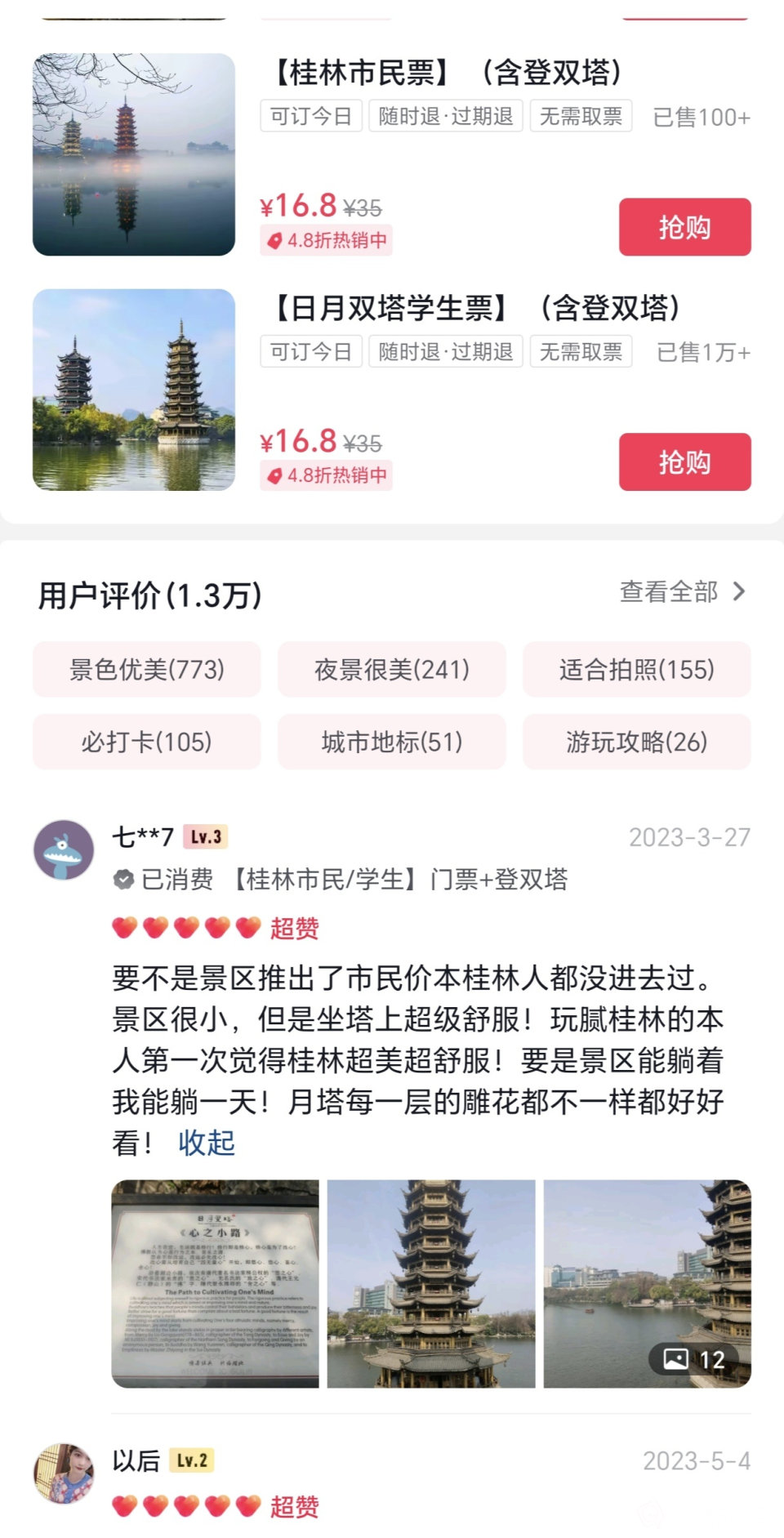Filter reviews by 景色优美(773)
This screenshot has width=784, height=1538.
pos(147,670)
